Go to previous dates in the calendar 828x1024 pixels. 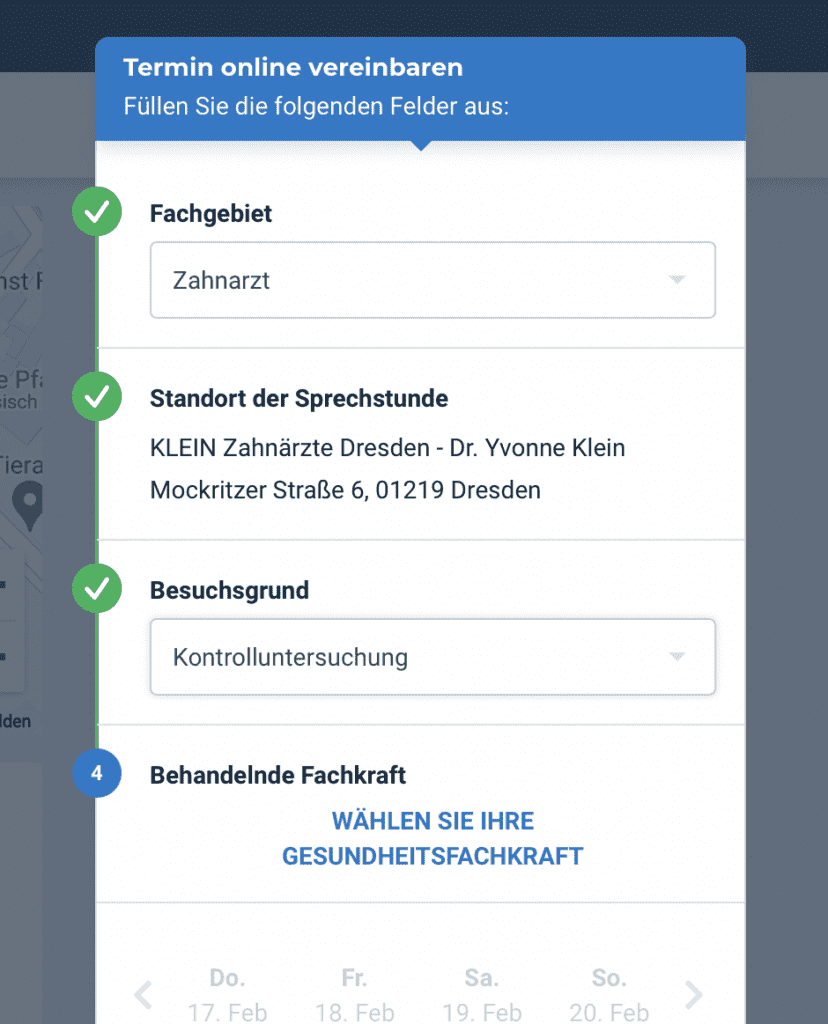[144, 994]
